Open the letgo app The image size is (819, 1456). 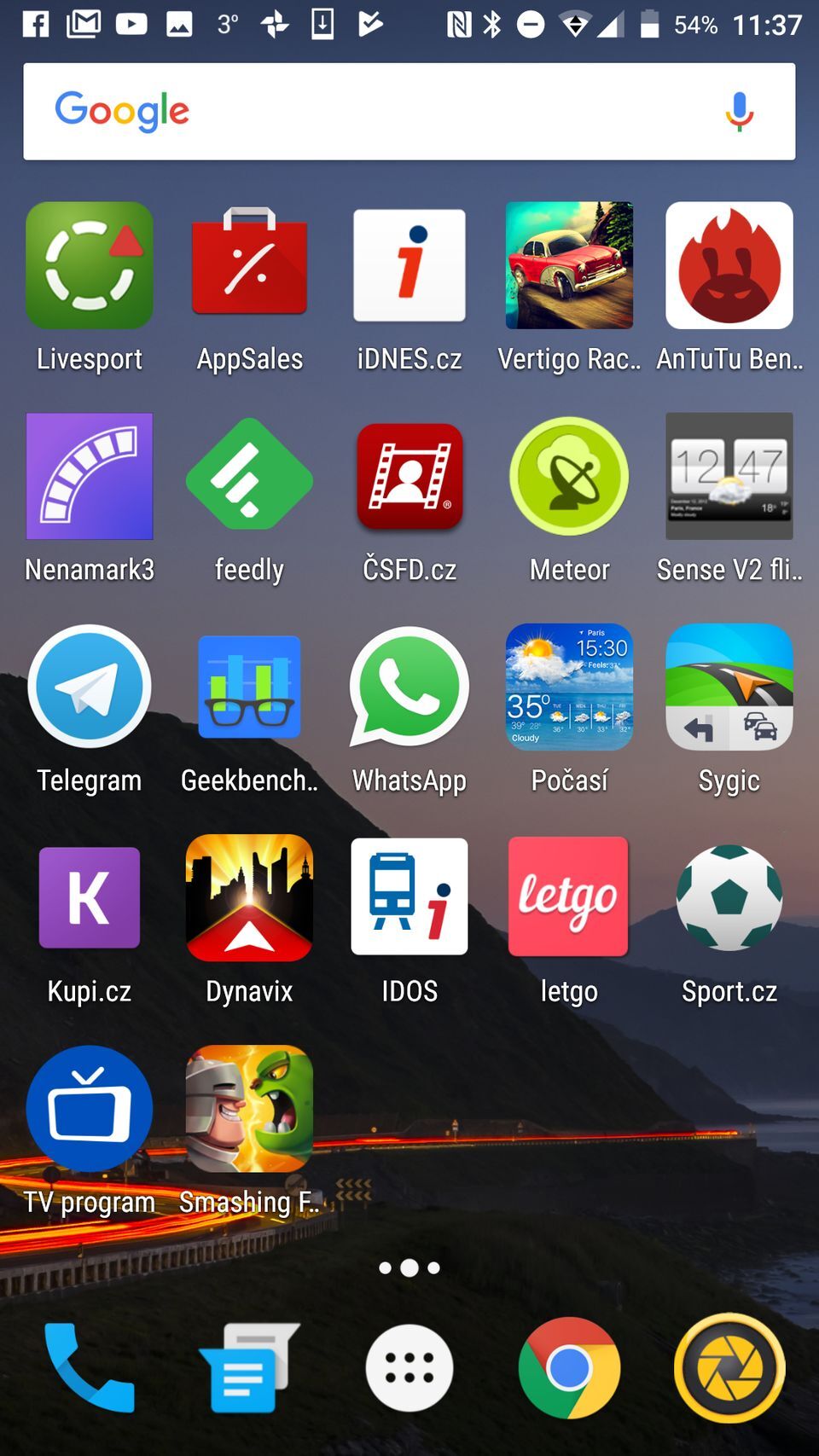[569, 897]
